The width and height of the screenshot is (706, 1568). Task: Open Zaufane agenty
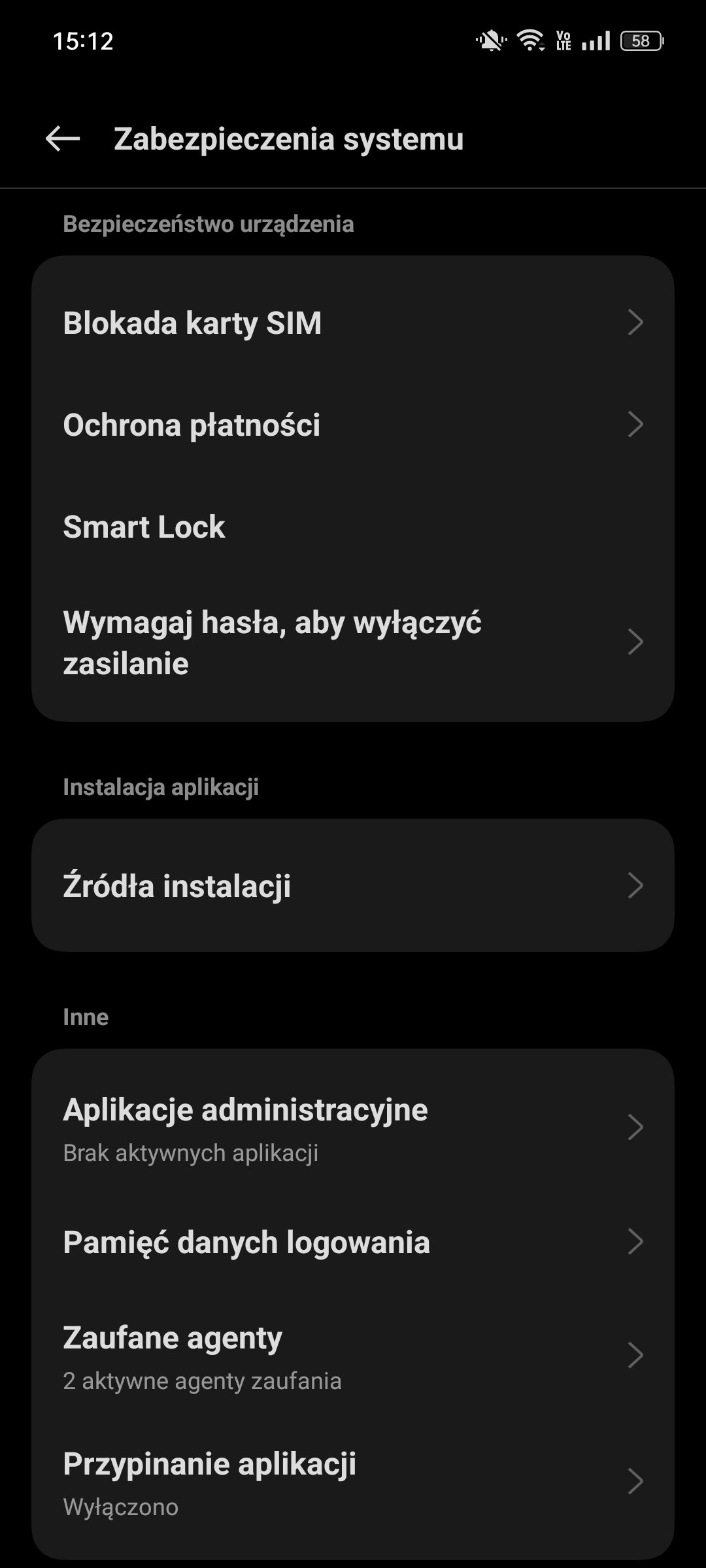(353, 1356)
